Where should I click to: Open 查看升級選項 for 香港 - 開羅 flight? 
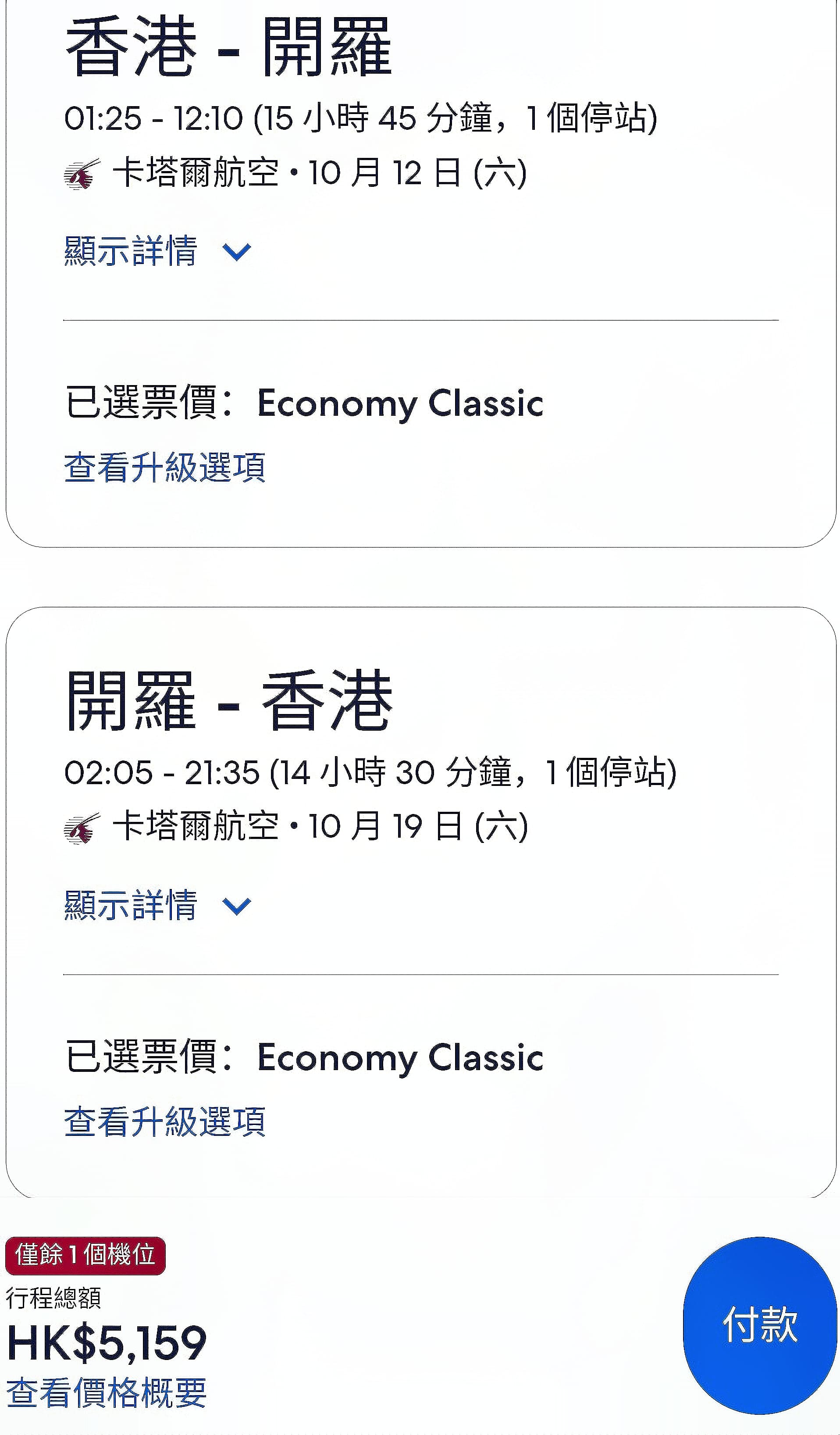pos(164,468)
